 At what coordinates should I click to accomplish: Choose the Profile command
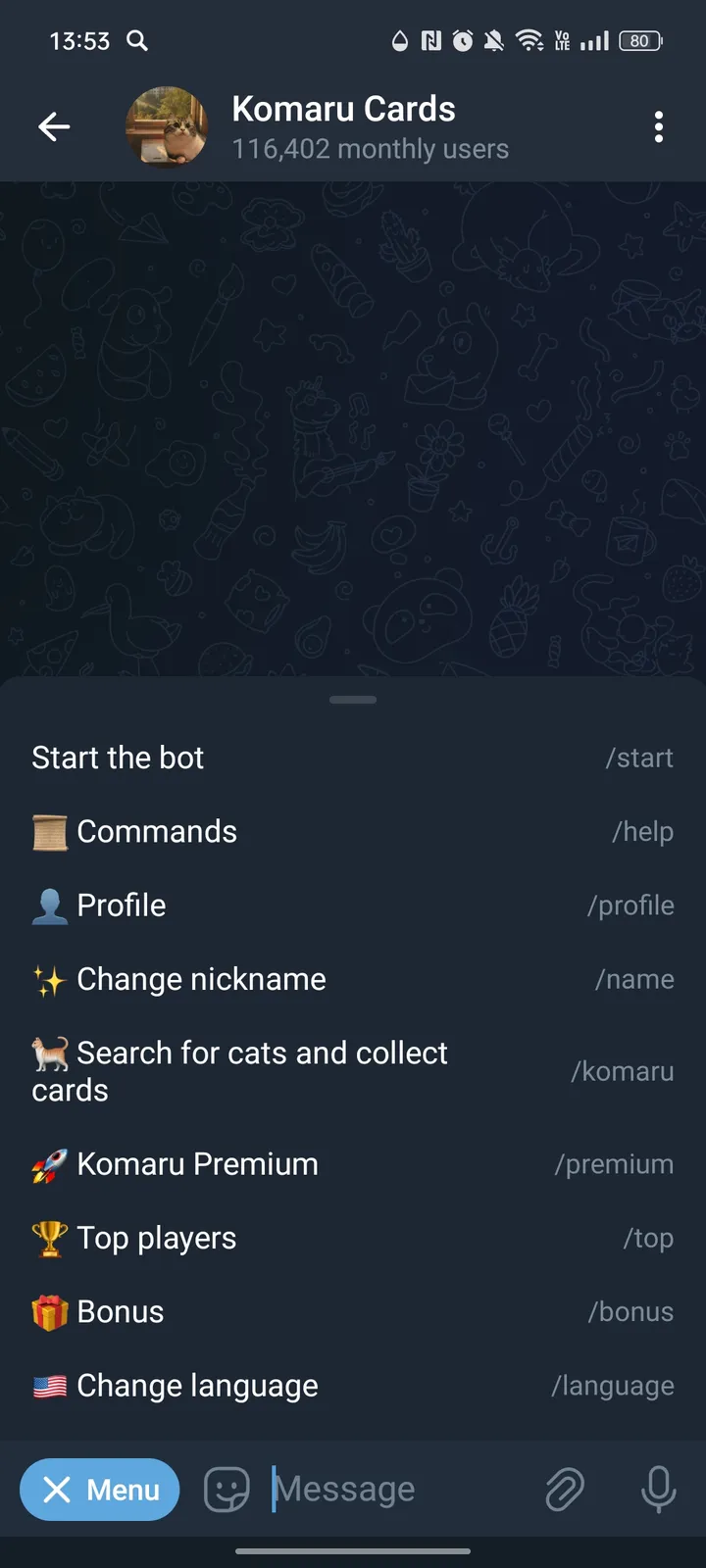coord(353,906)
